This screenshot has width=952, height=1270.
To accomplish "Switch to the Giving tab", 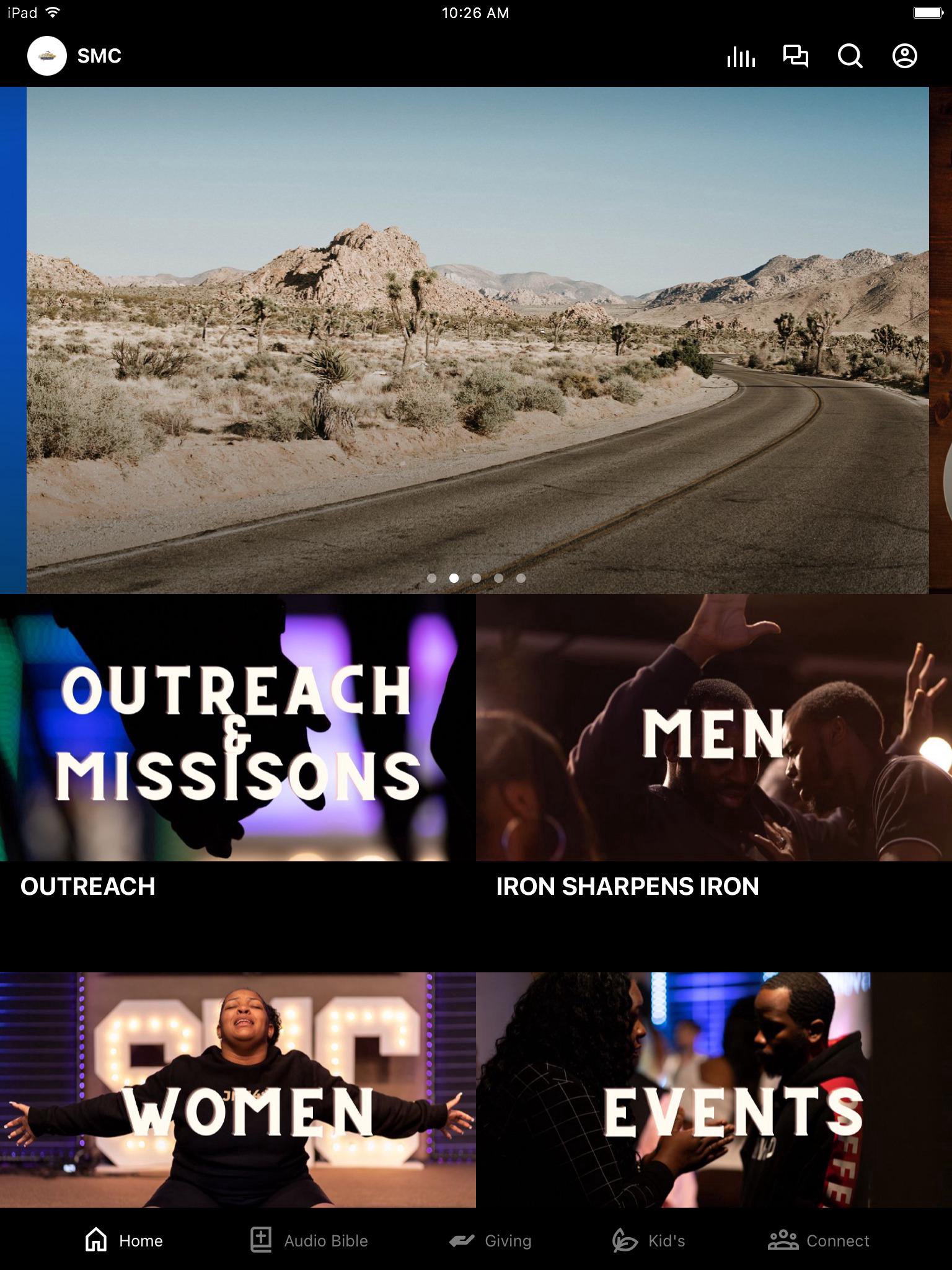I will click(x=490, y=1240).
